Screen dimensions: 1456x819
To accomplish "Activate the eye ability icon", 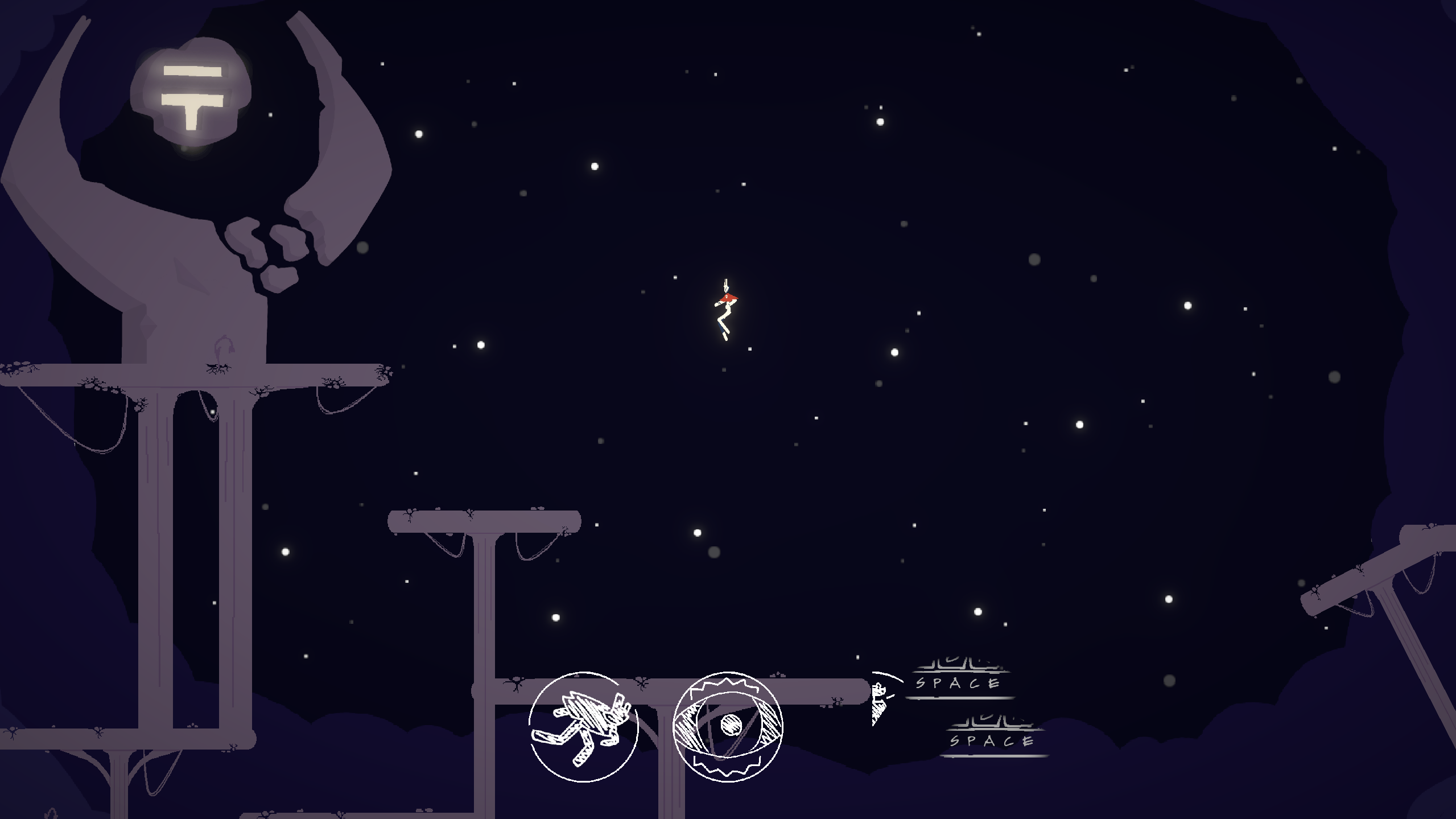I will (728, 727).
